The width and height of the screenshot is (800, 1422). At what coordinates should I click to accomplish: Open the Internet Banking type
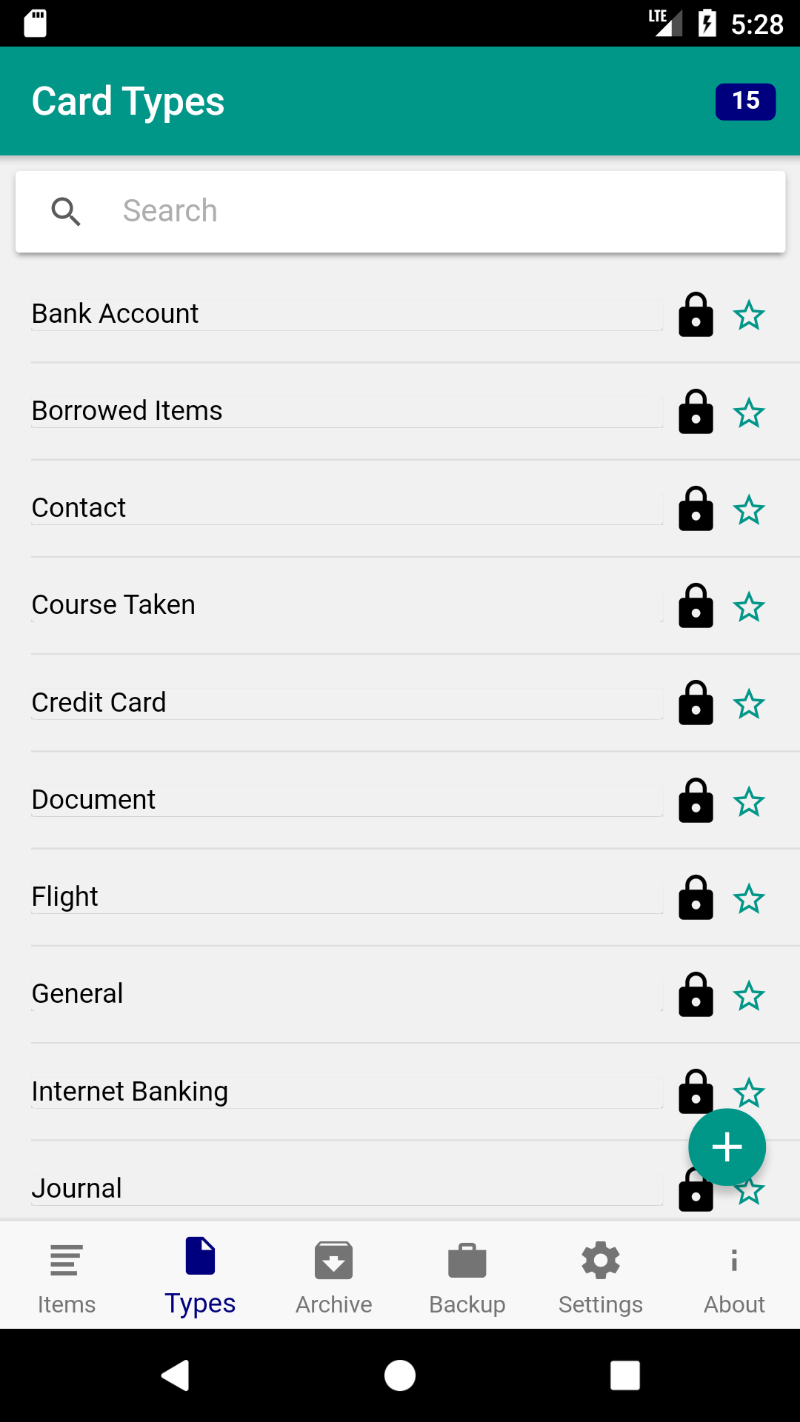346,1091
